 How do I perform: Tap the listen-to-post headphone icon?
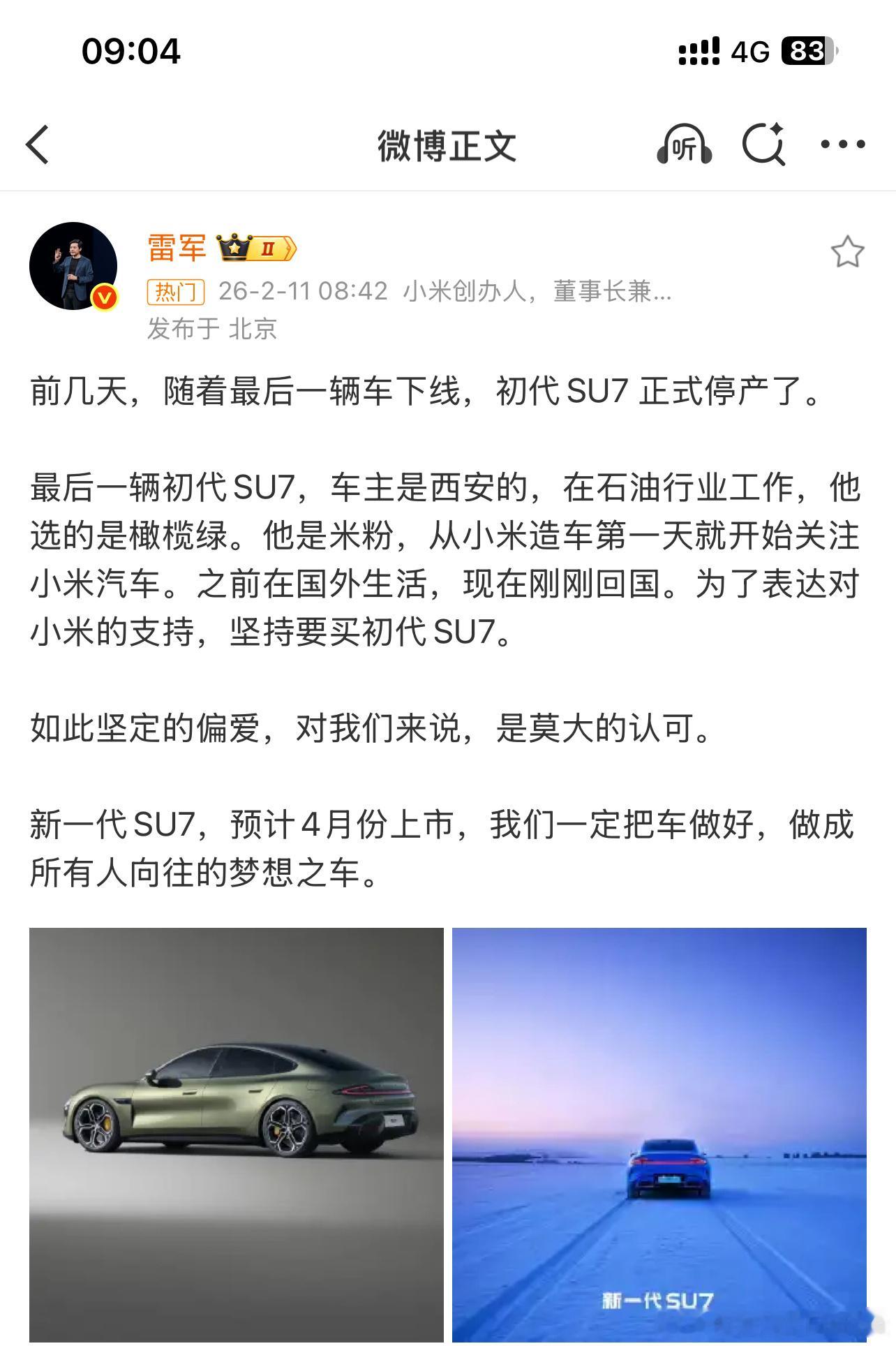pyautogui.click(x=685, y=145)
